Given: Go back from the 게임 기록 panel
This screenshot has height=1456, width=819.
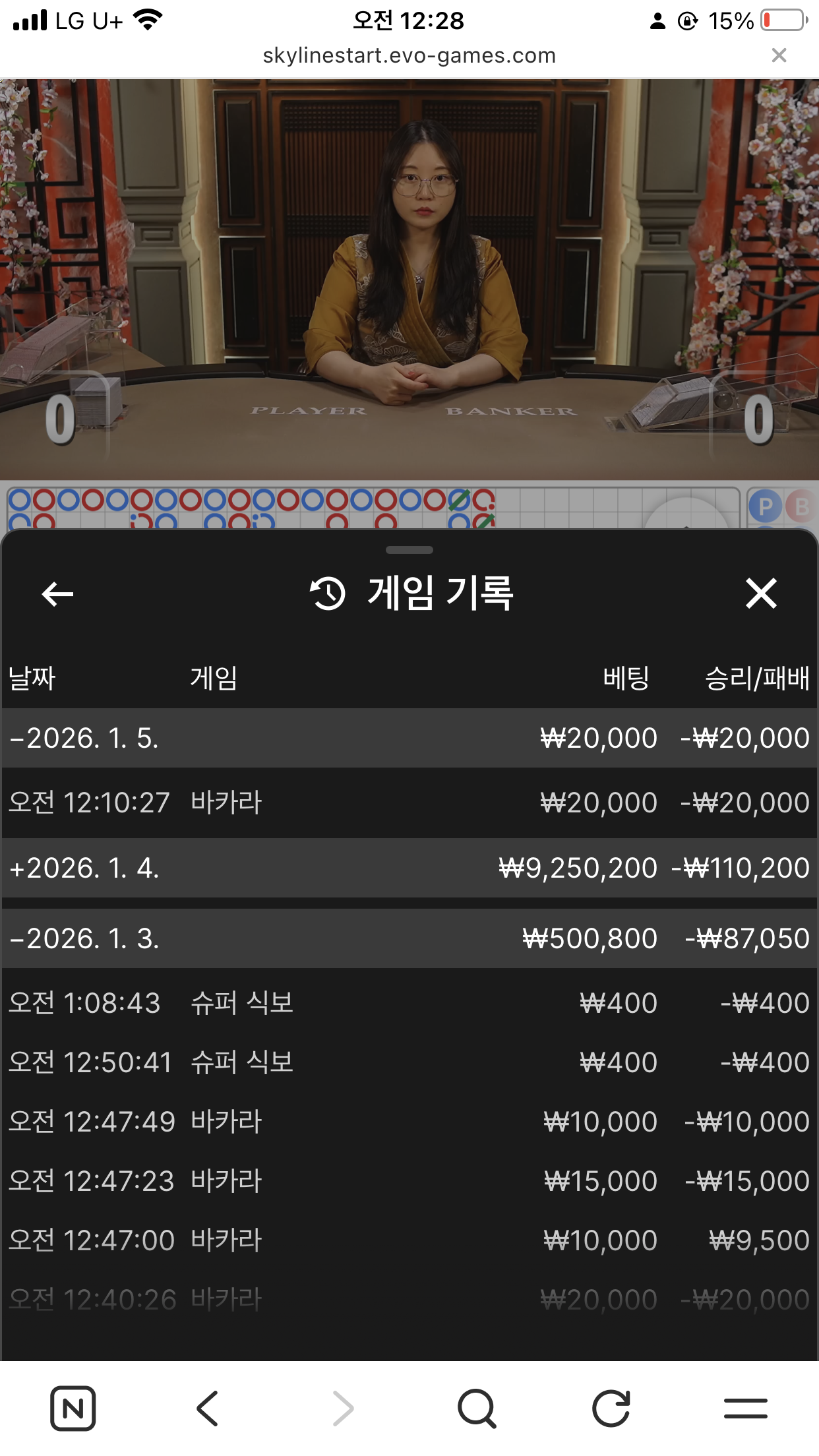Looking at the screenshot, I should point(57,593).
